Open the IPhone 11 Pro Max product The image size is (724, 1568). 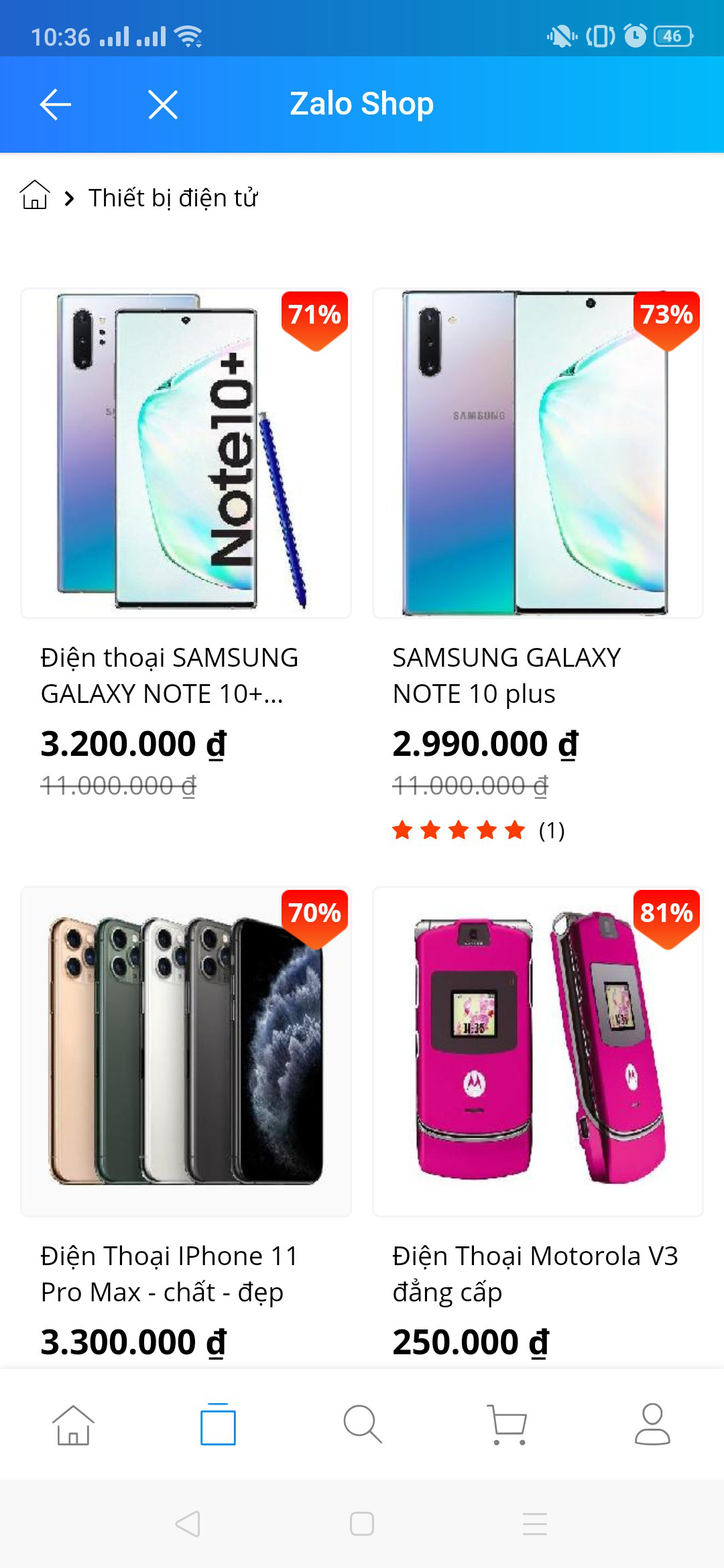point(186,1052)
